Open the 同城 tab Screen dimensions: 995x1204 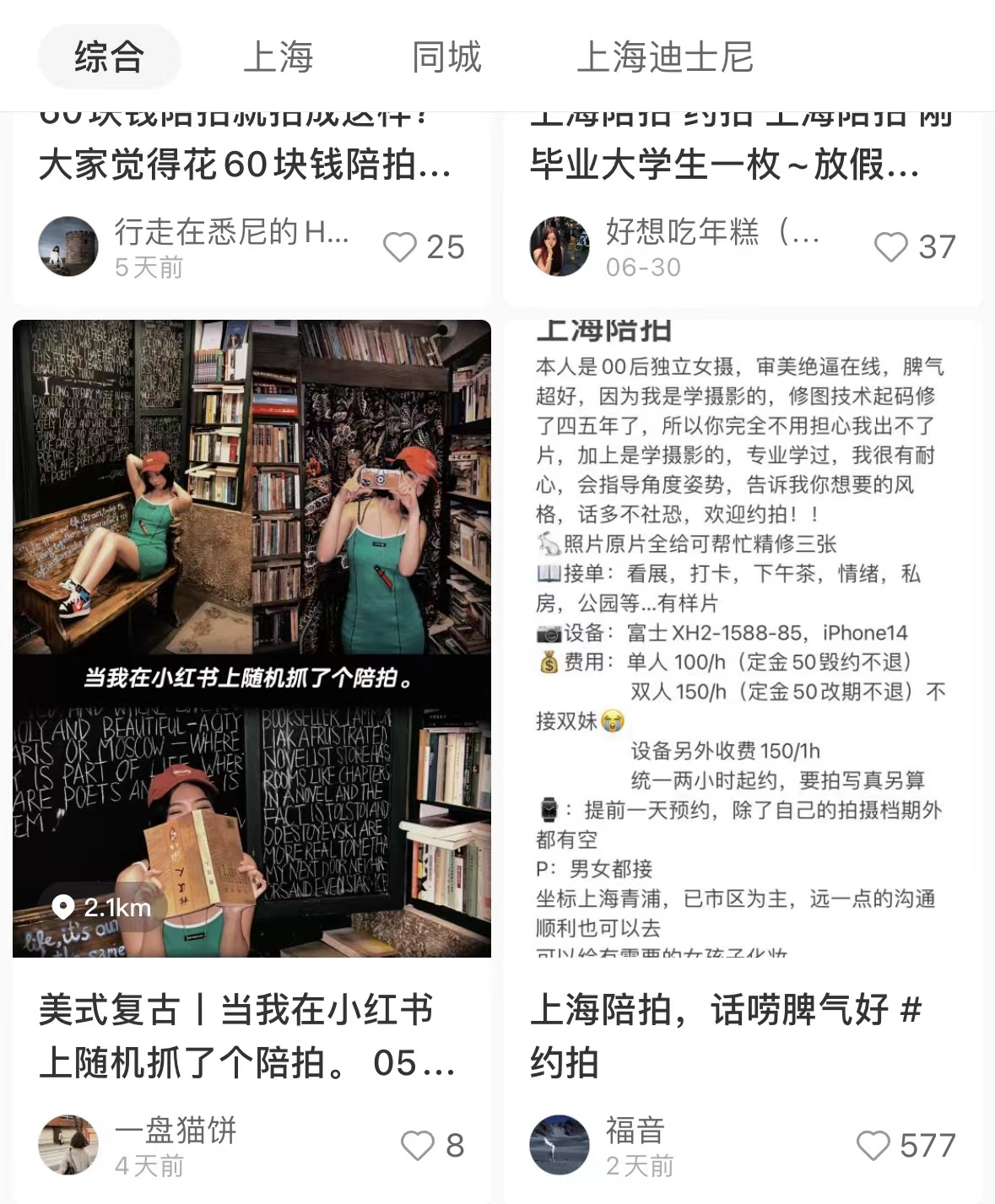tap(446, 57)
